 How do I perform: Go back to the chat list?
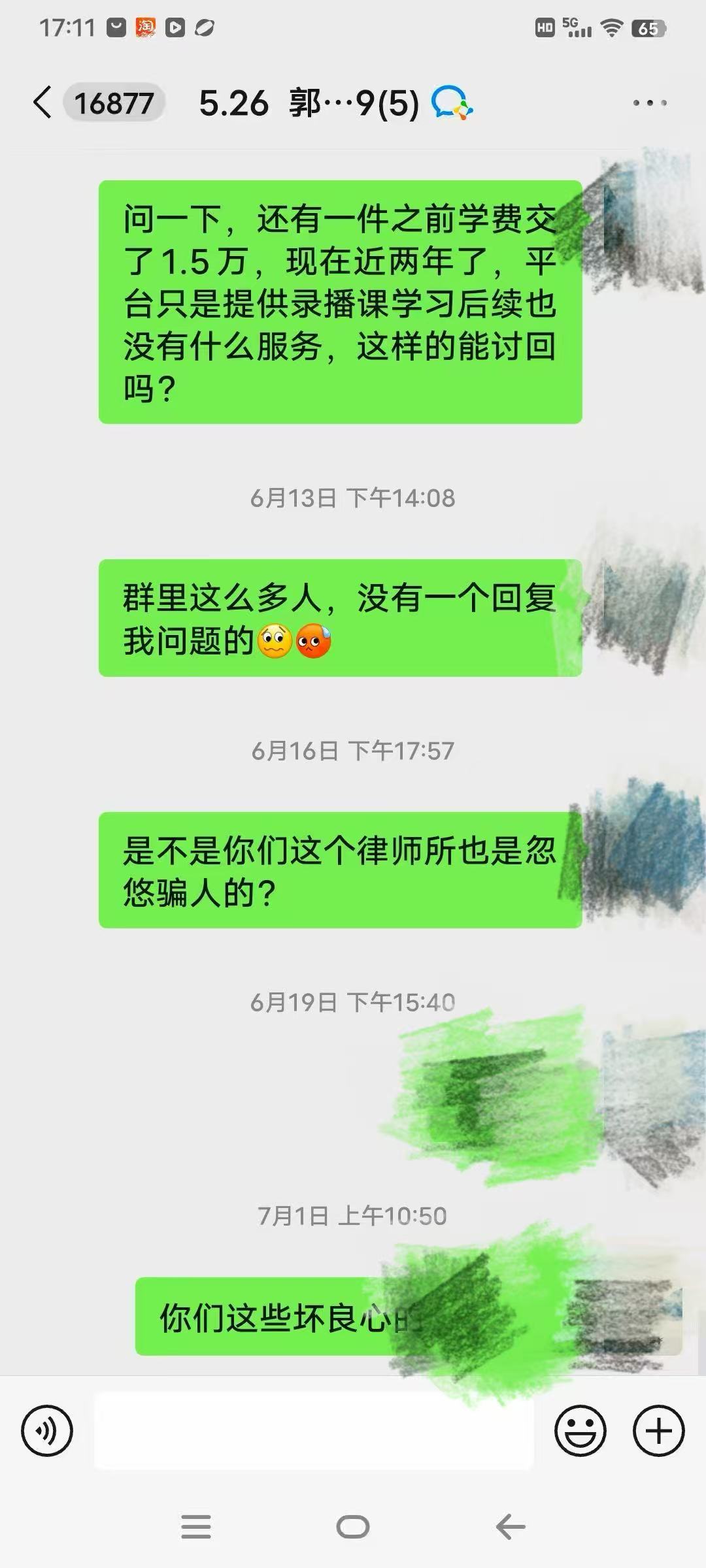(43, 103)
